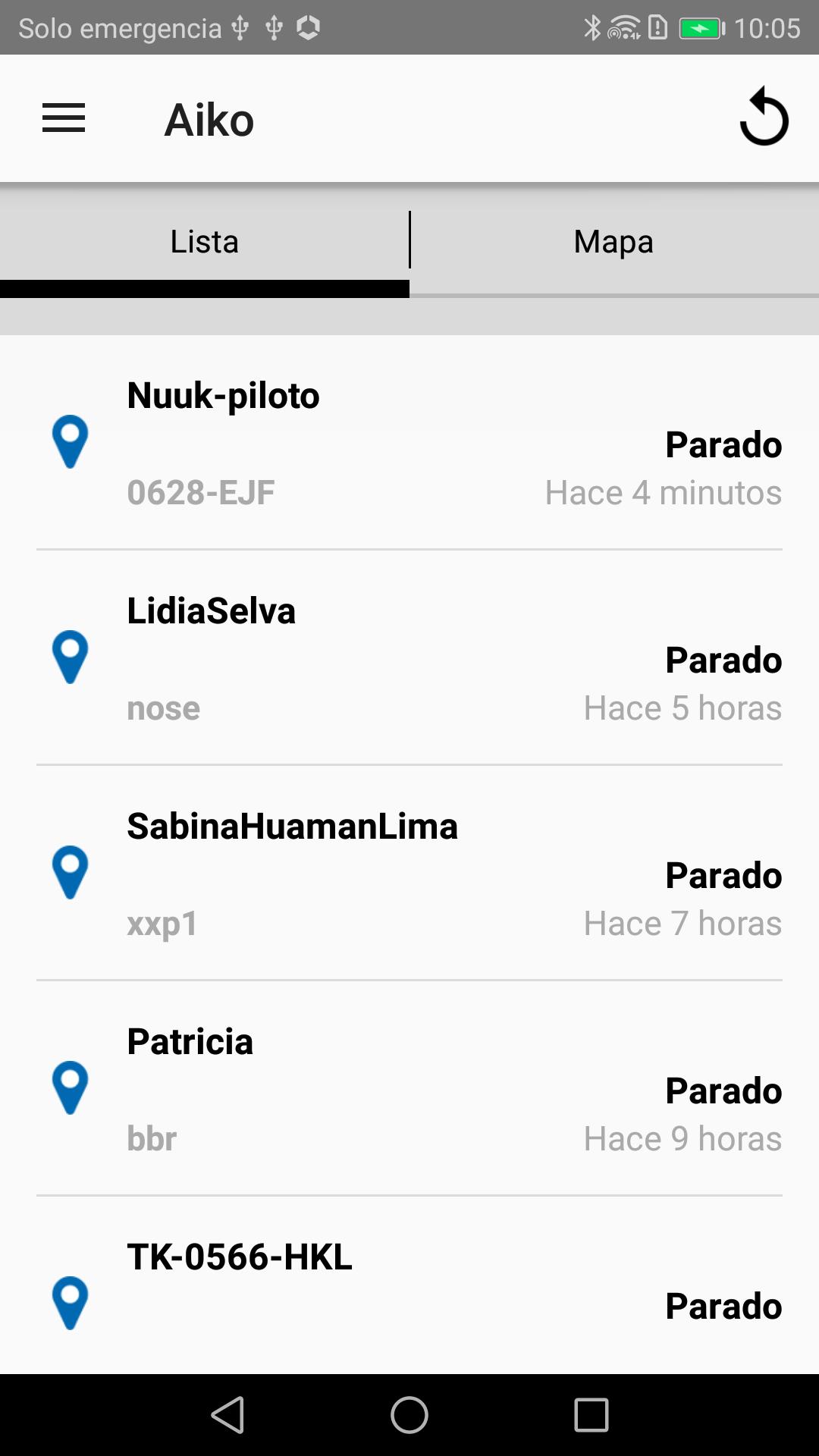Open the Nuuk-piloto device entry
Viewport: 819px width, 1456px height.
[x=409, y=442]
